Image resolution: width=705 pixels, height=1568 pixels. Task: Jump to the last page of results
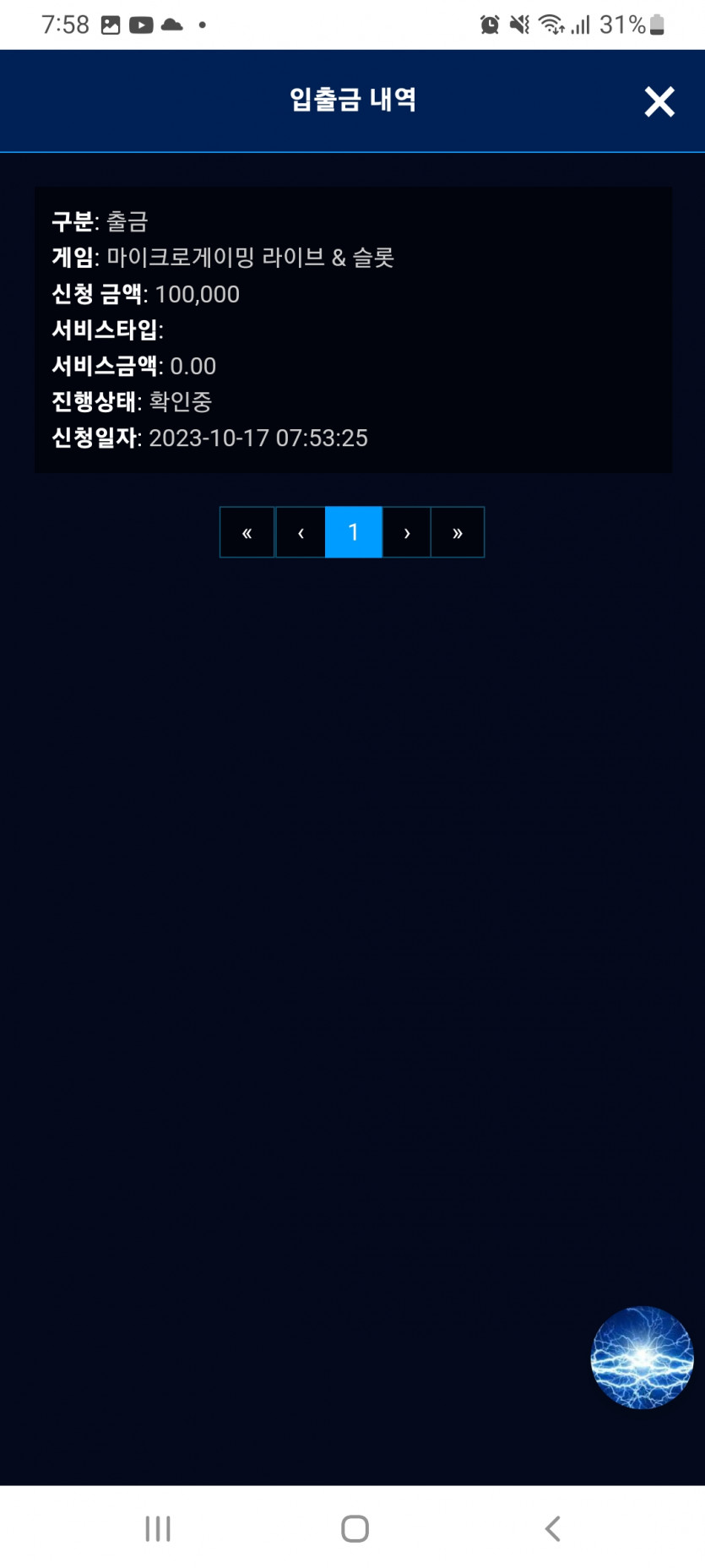(x=458, y=532)
